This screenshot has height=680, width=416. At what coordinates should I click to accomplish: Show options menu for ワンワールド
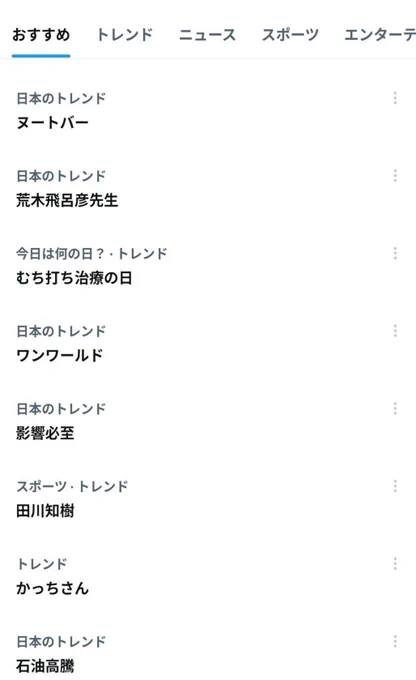395,331
